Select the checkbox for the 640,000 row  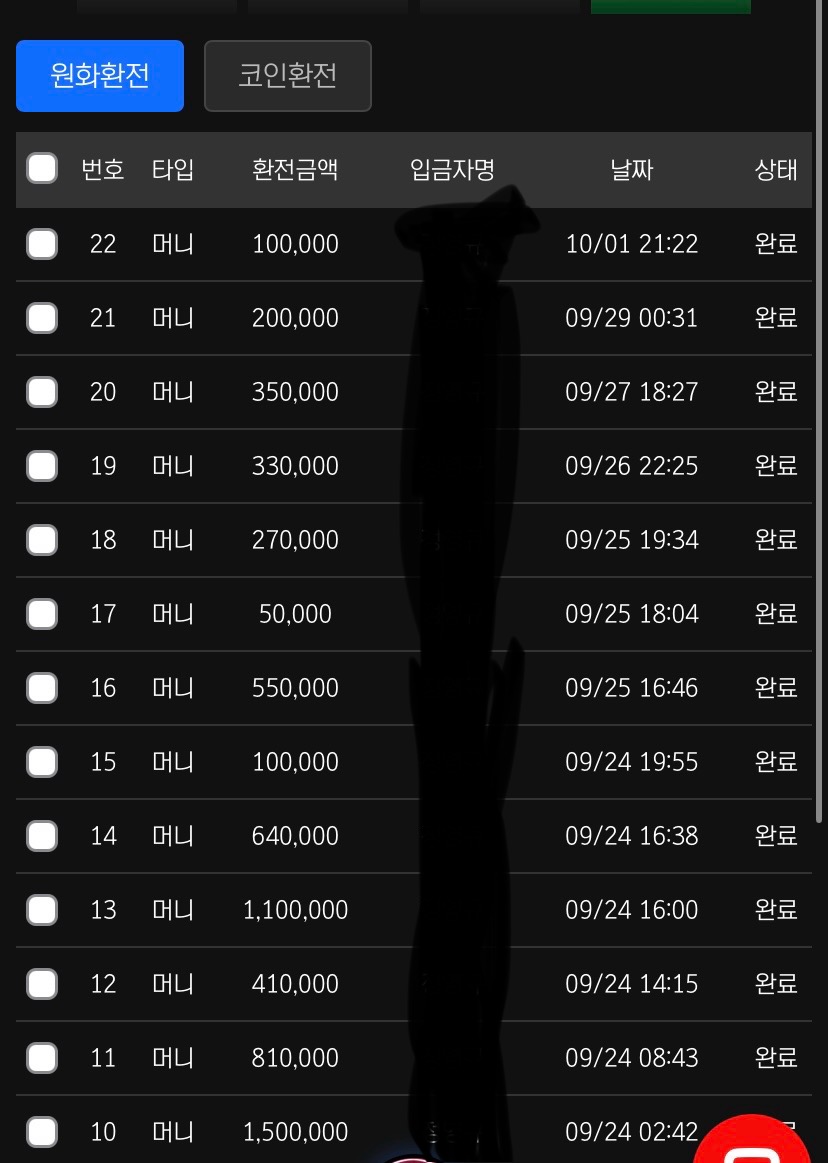point(42,836)
